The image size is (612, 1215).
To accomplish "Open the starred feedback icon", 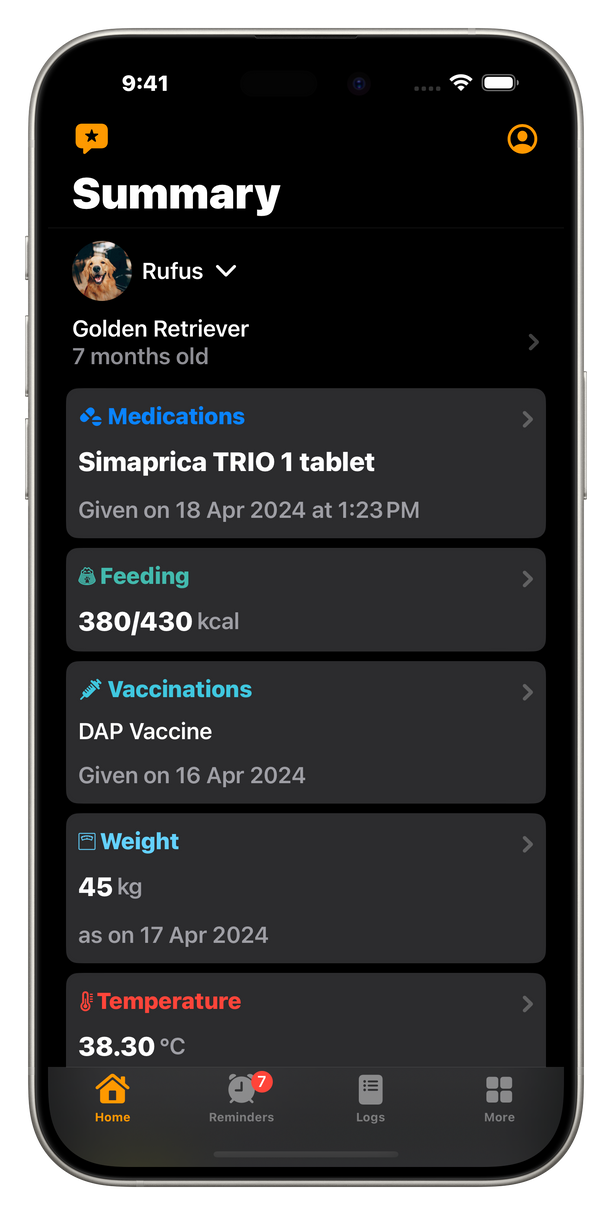I will [x=91, y=138].
